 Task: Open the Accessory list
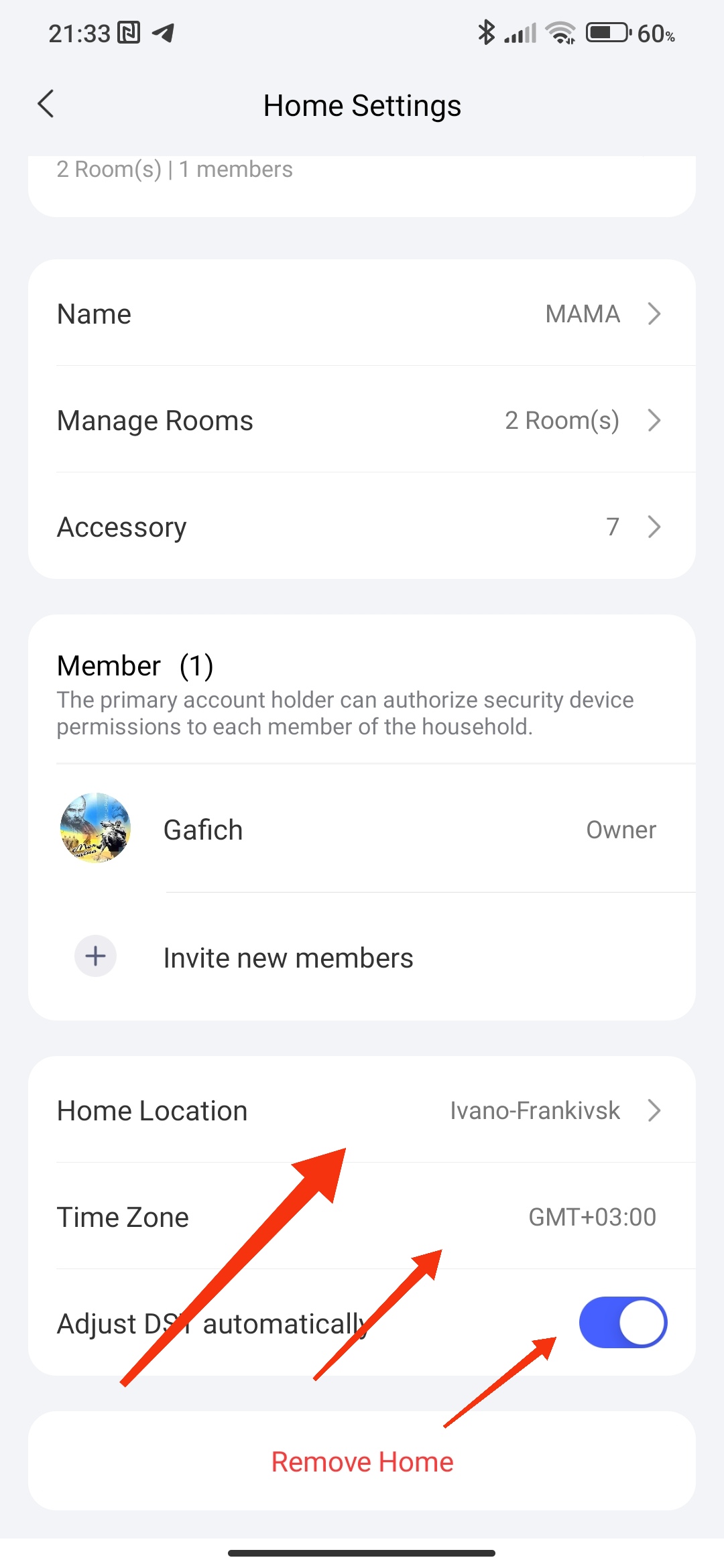pos(362,527)
